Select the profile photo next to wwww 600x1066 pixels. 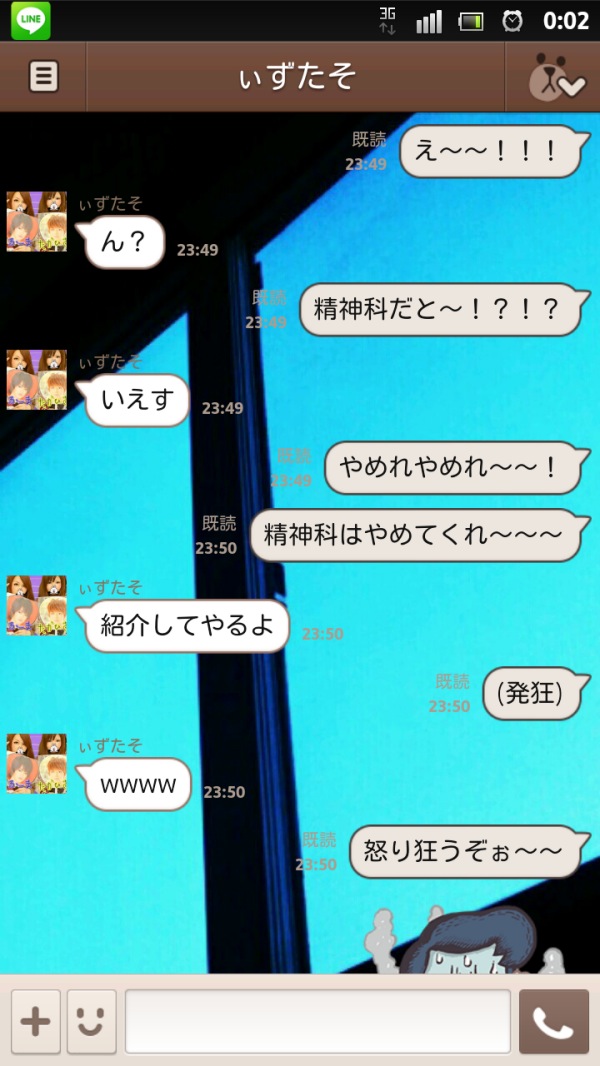pyautogui.click(x=37, y=763)
